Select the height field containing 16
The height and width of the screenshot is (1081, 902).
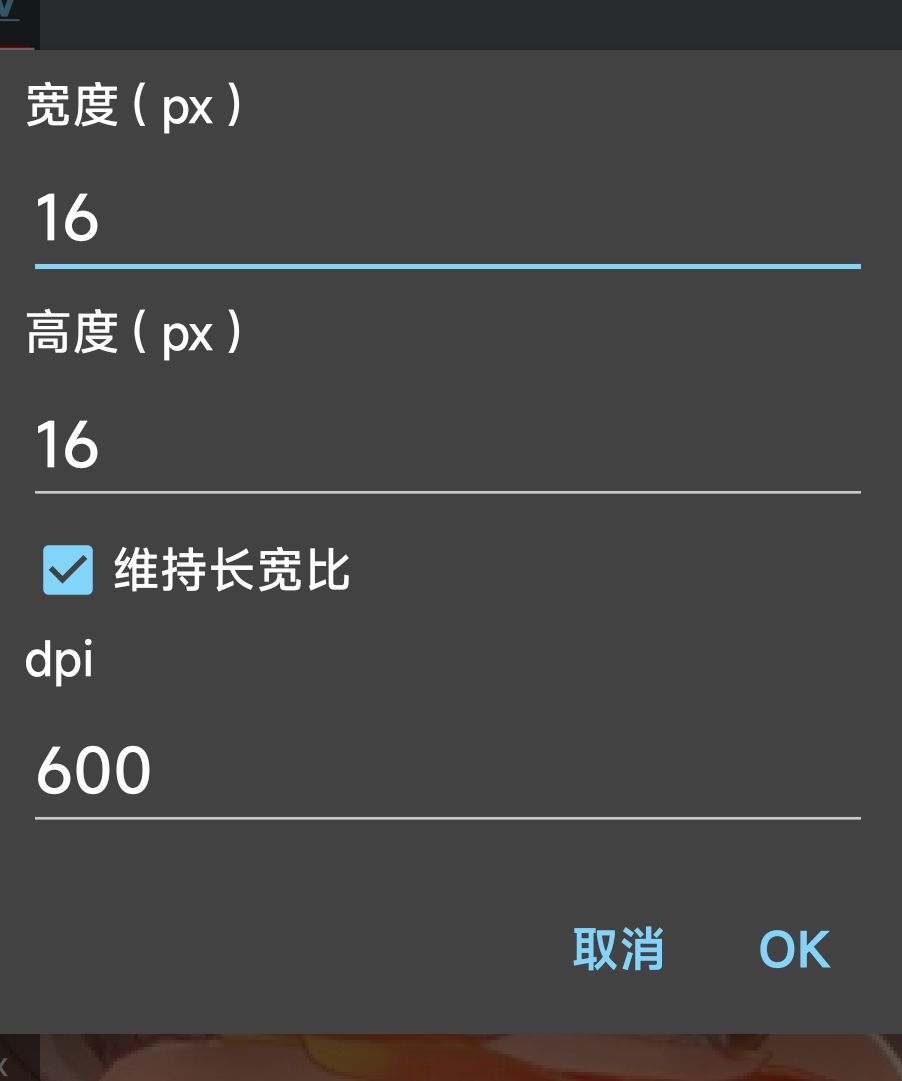point(450,445)
